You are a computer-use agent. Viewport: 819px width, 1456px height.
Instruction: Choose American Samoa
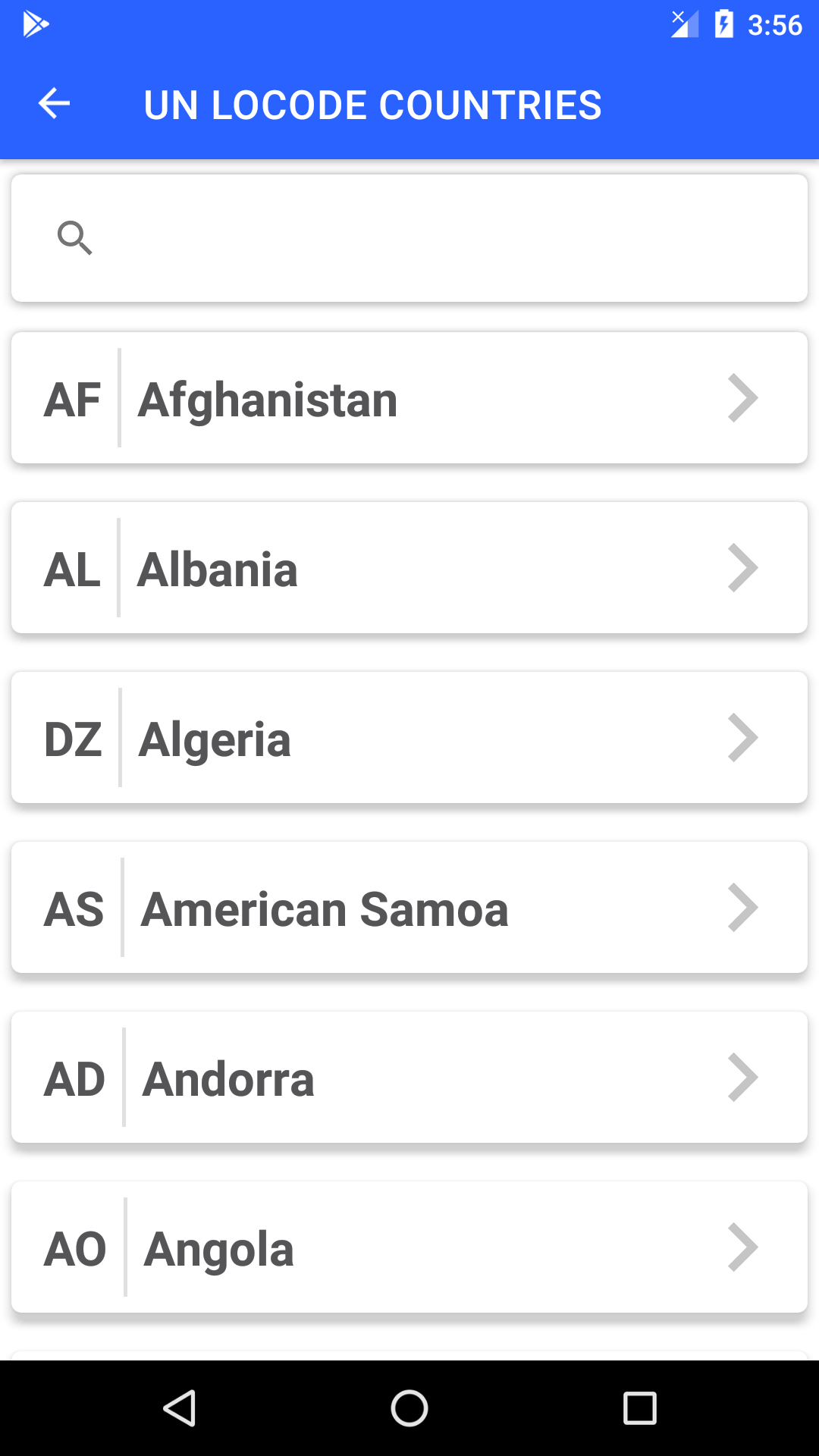click(409, 908)
